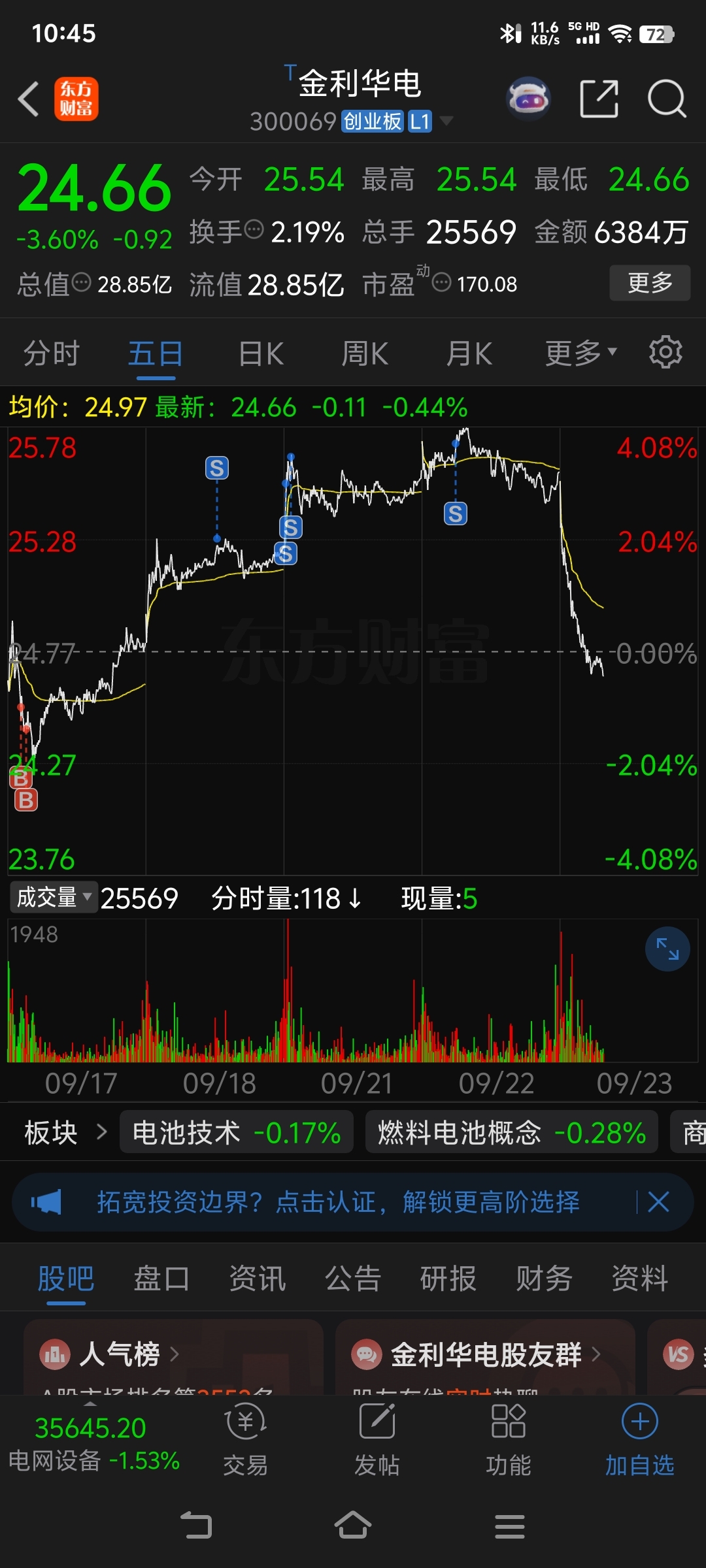Expand the 更多 chart period dropdown
The width and height of the screenshot is (706, 1568).
tap(580, 353)
